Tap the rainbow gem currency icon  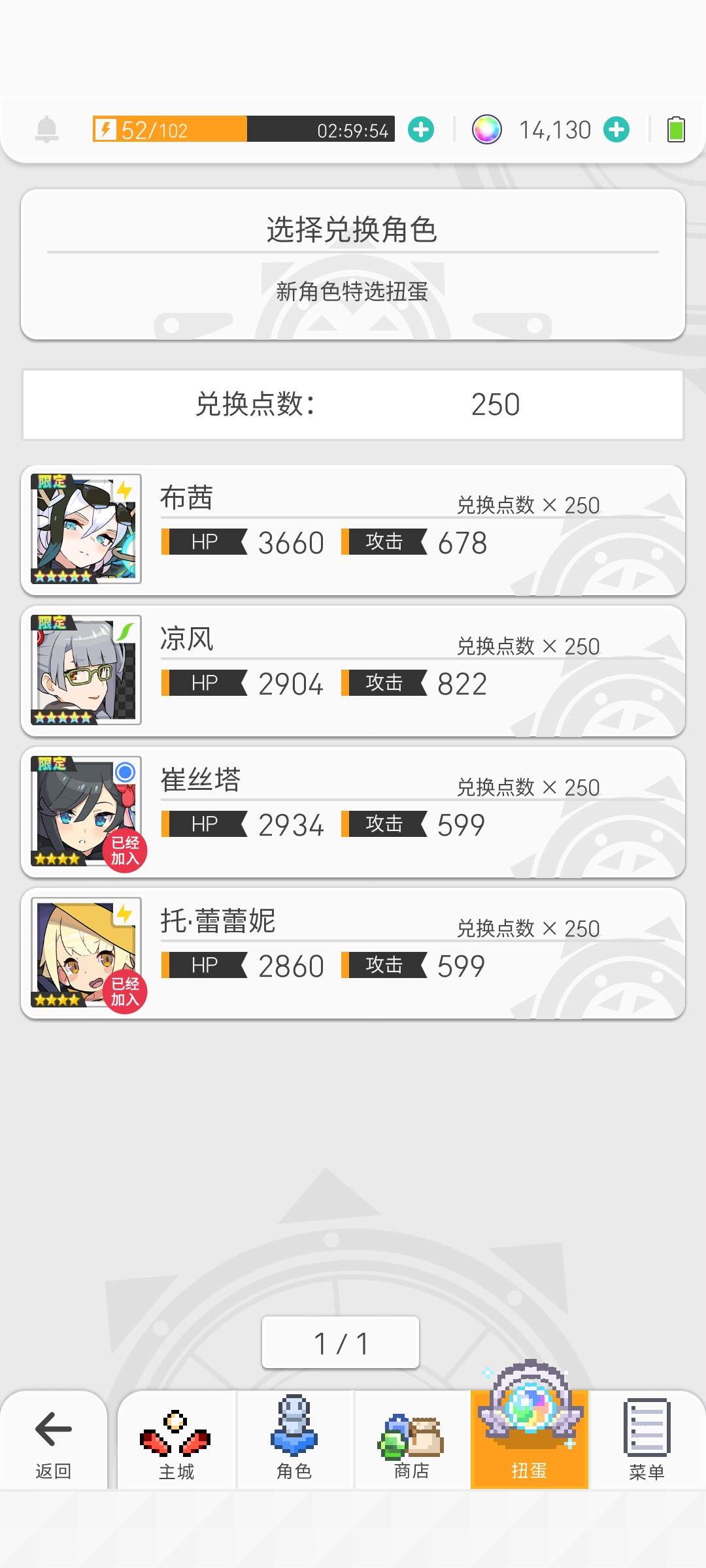click(486, 129)
